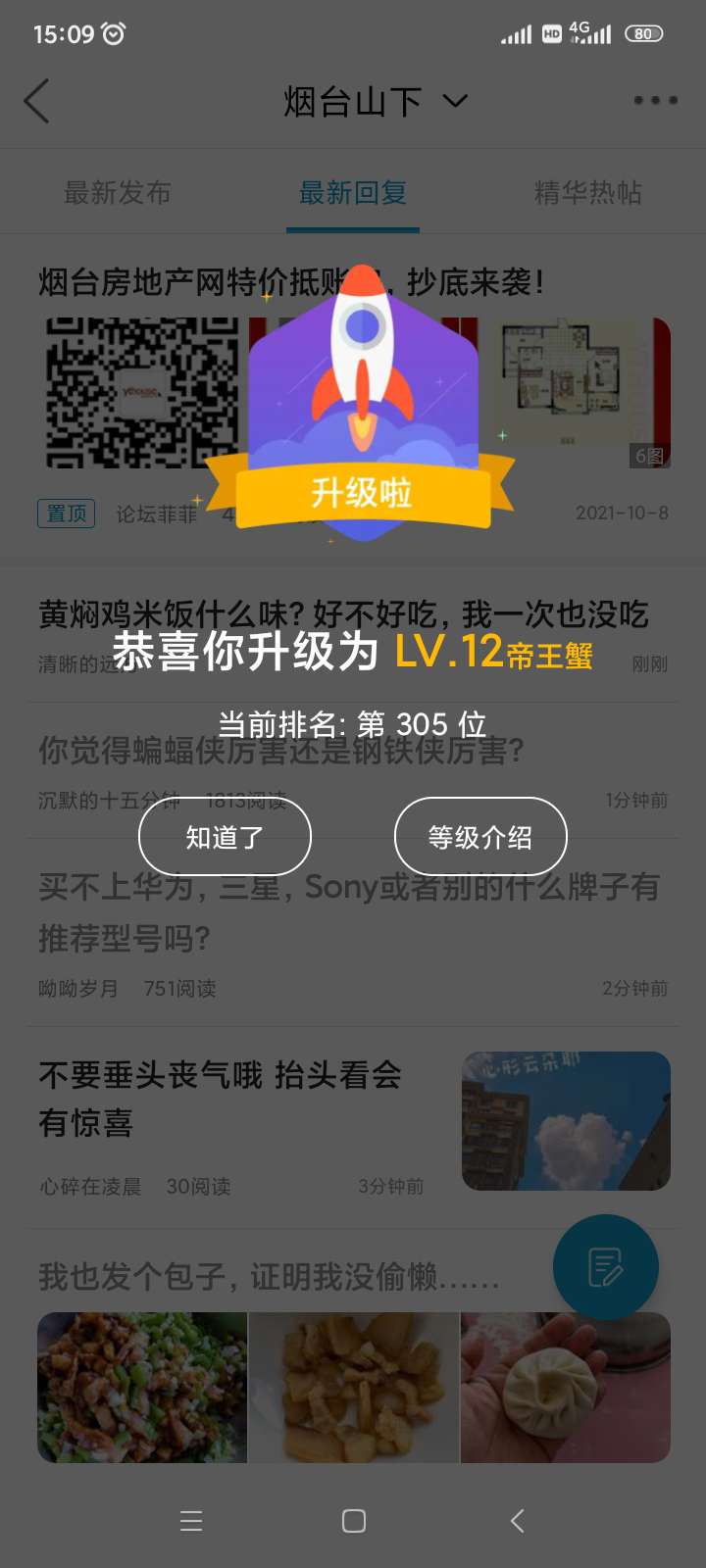Open the Sony phone recommendation post
Screen dimensions: 706x1568
(x=348, y=911)
